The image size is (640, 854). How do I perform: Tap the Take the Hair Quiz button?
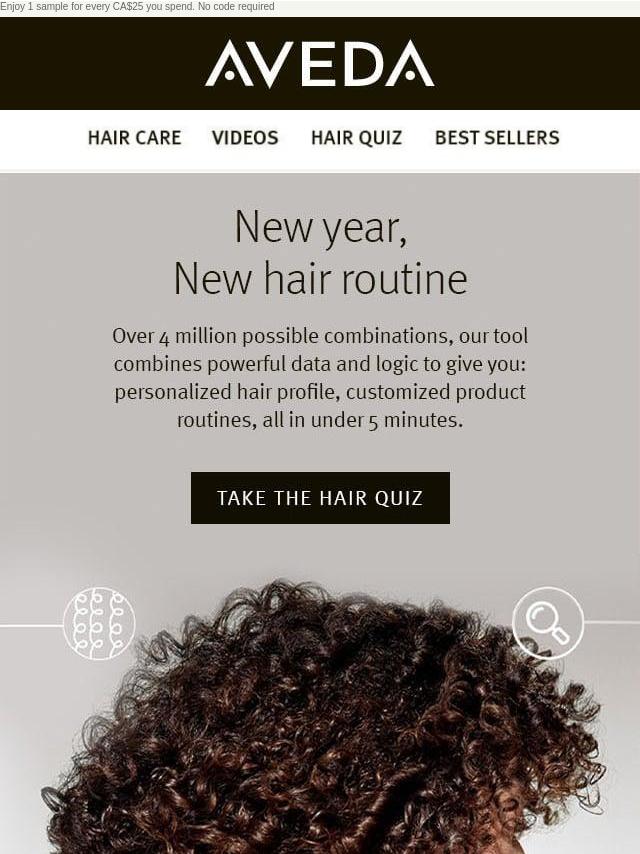(320, 498)
